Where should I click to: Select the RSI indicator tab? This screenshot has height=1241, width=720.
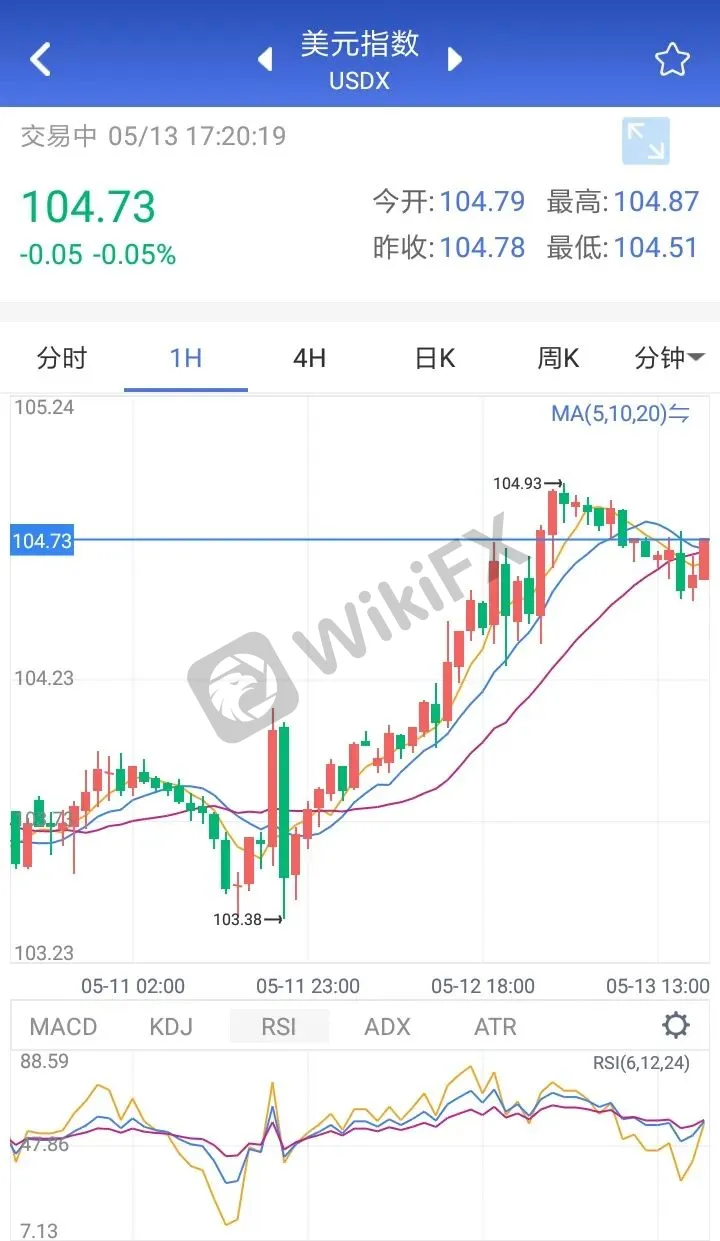[279, 1026]
